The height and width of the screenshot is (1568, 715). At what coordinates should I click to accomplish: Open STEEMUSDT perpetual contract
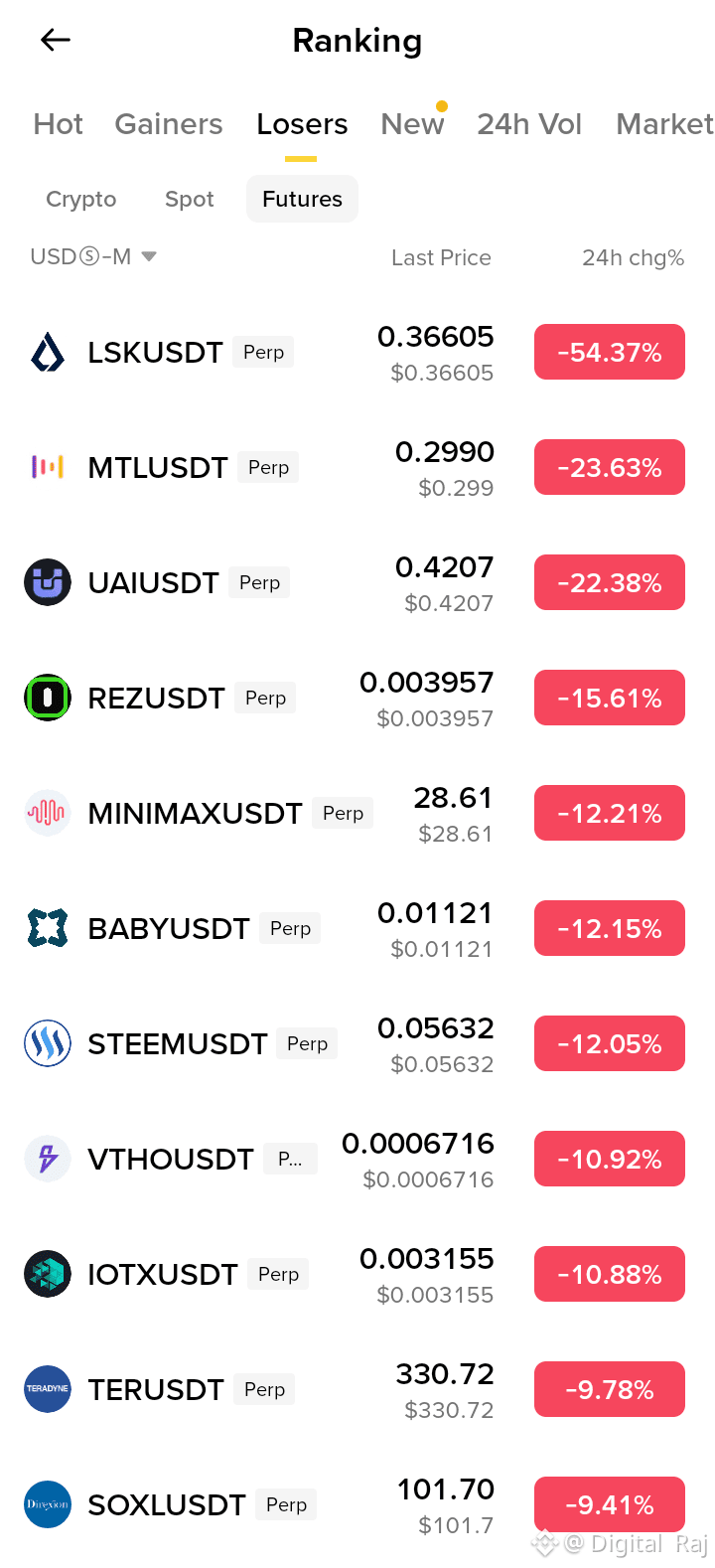point(357,1044)
